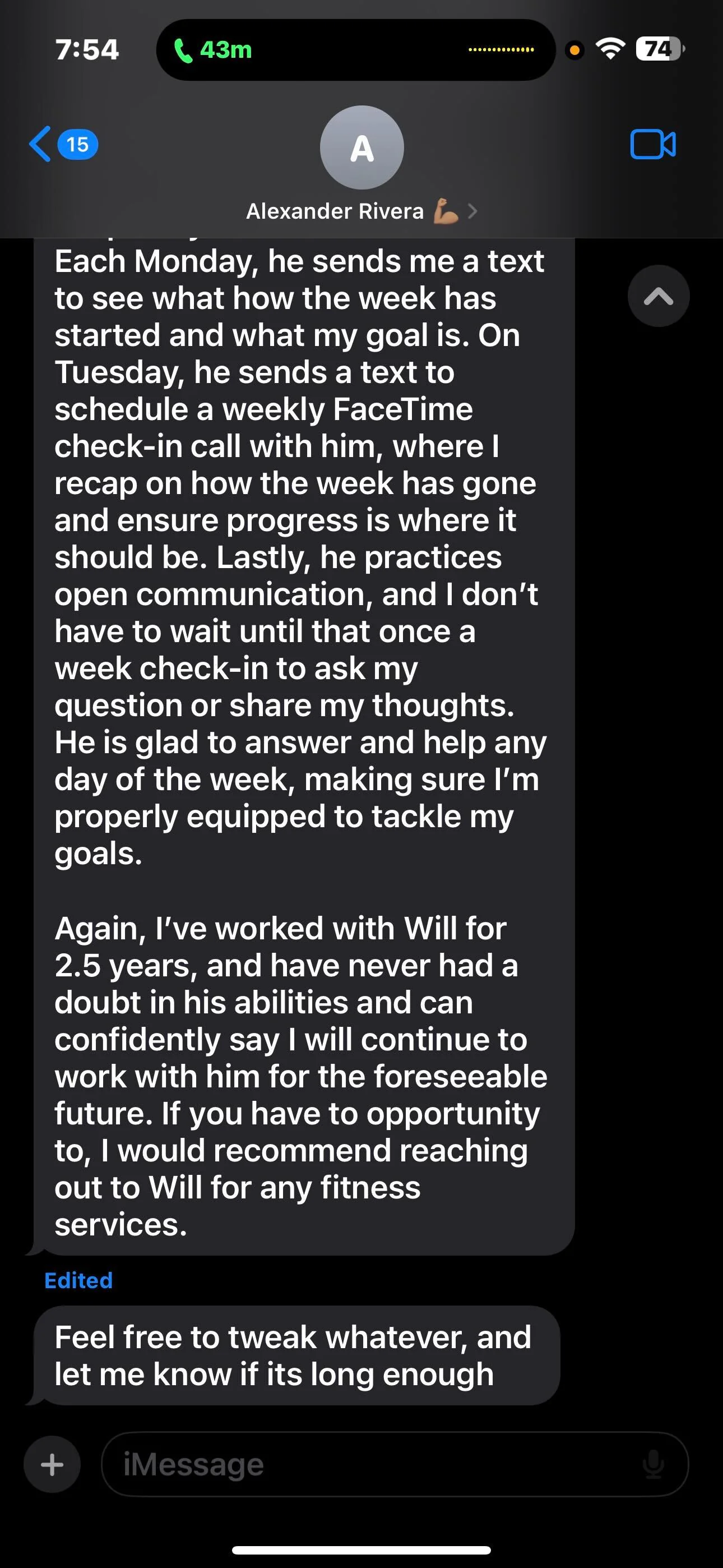This screenshot has width=723, height=1568.
Task: Open the plus attachments menu
Action: click(x=52, y=1464)
